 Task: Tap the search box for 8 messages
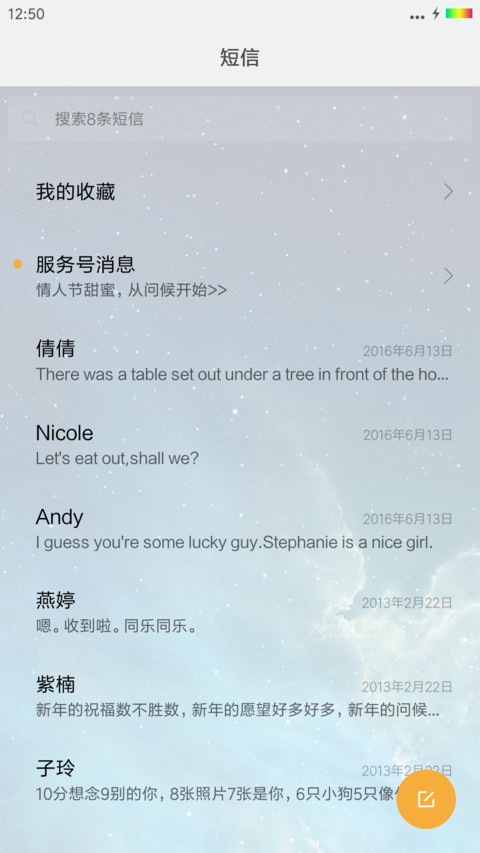[239, 119]
